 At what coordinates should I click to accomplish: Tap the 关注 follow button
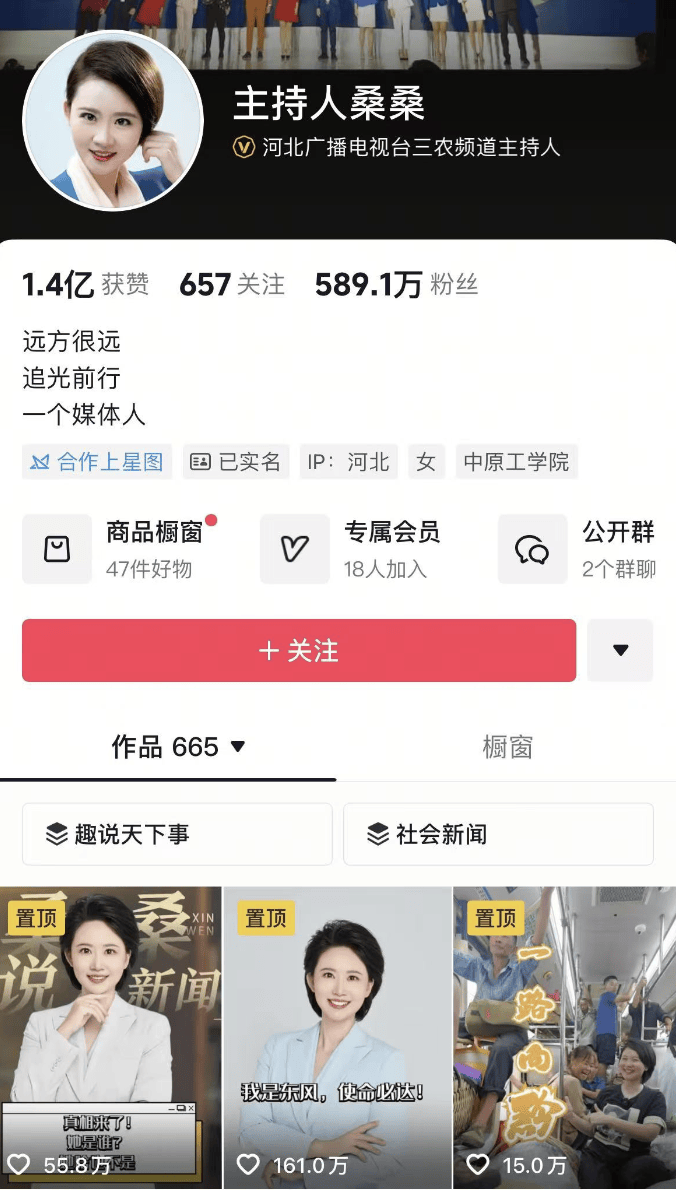click(299, 651)
